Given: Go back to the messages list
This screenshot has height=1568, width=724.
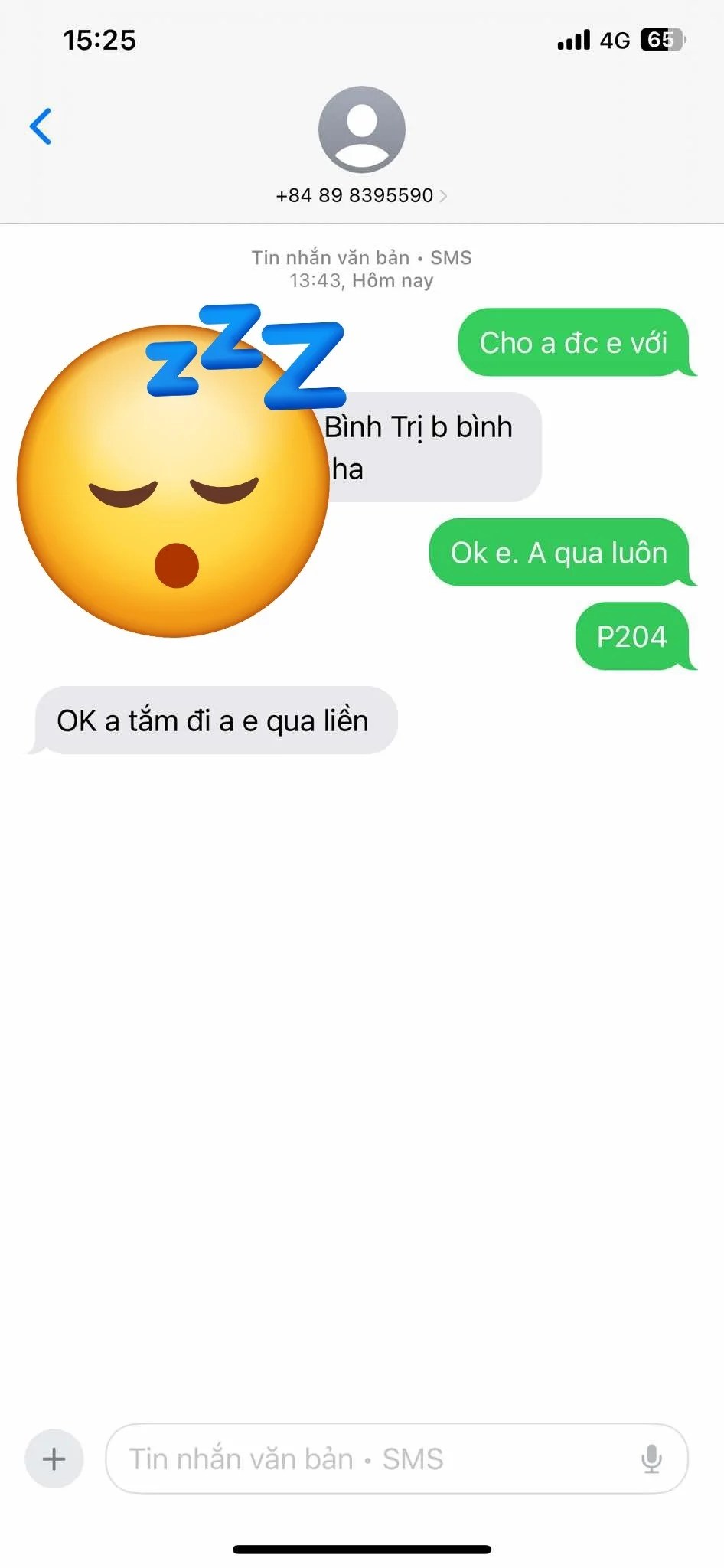Looking at the screenshot, I should 41,126.
